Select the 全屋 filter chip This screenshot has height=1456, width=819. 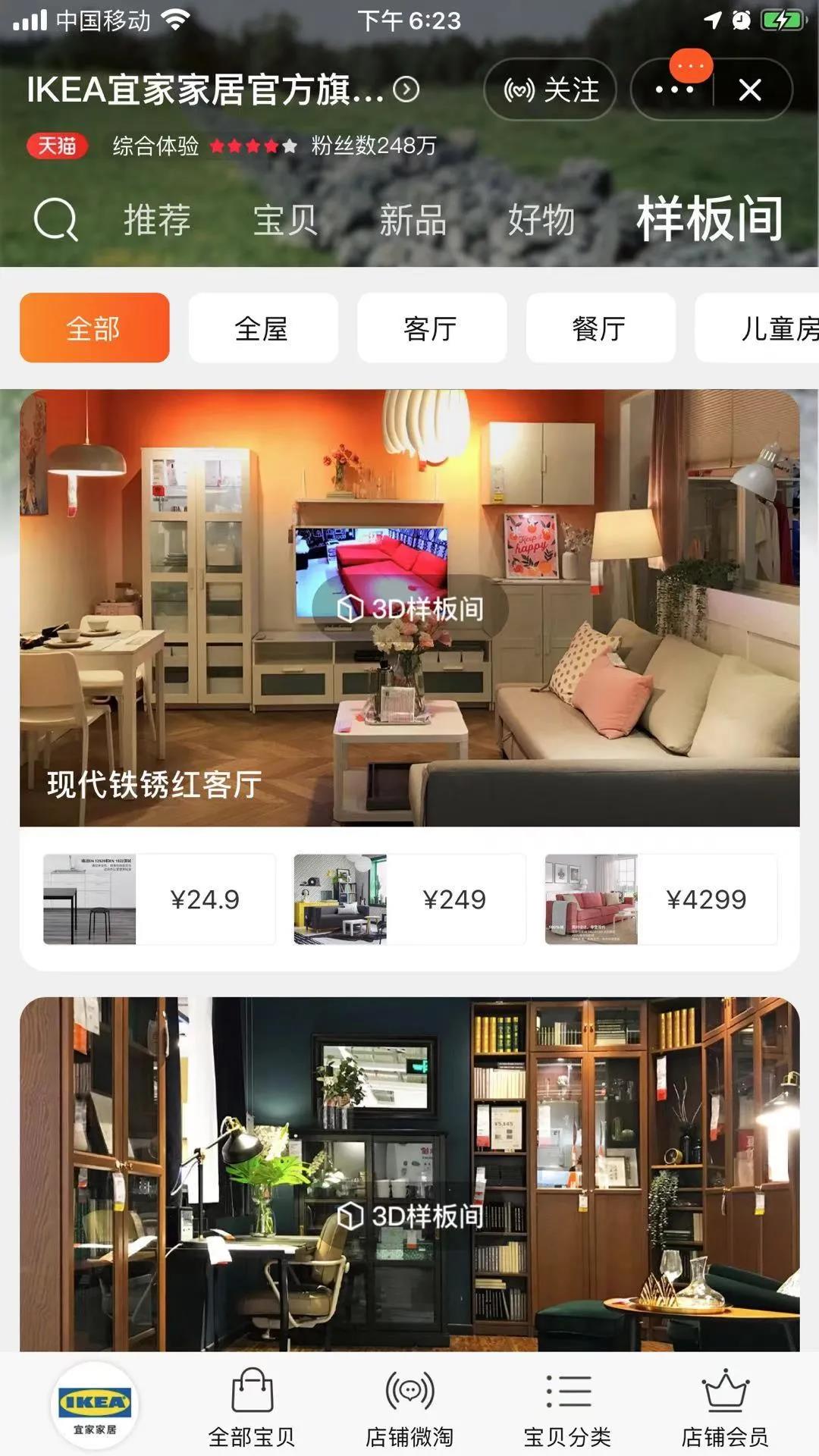click(x=262, y=328)
